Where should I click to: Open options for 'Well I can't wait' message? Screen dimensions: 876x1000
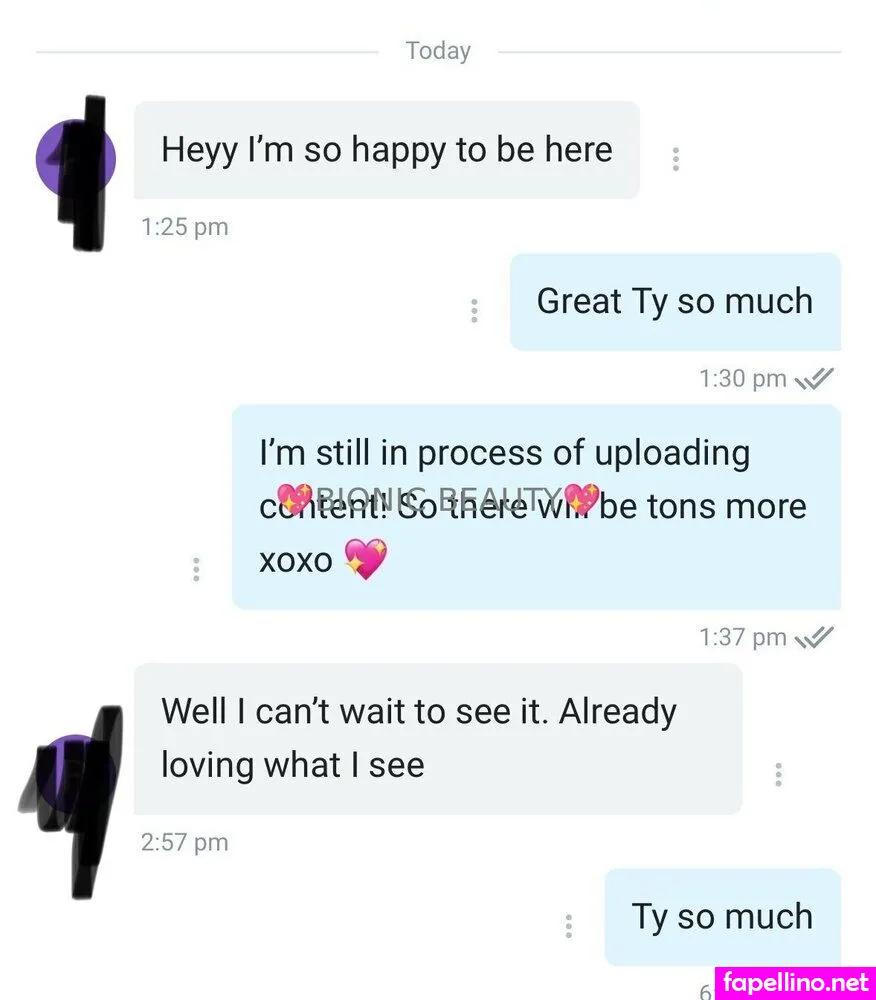coord(778,774)
